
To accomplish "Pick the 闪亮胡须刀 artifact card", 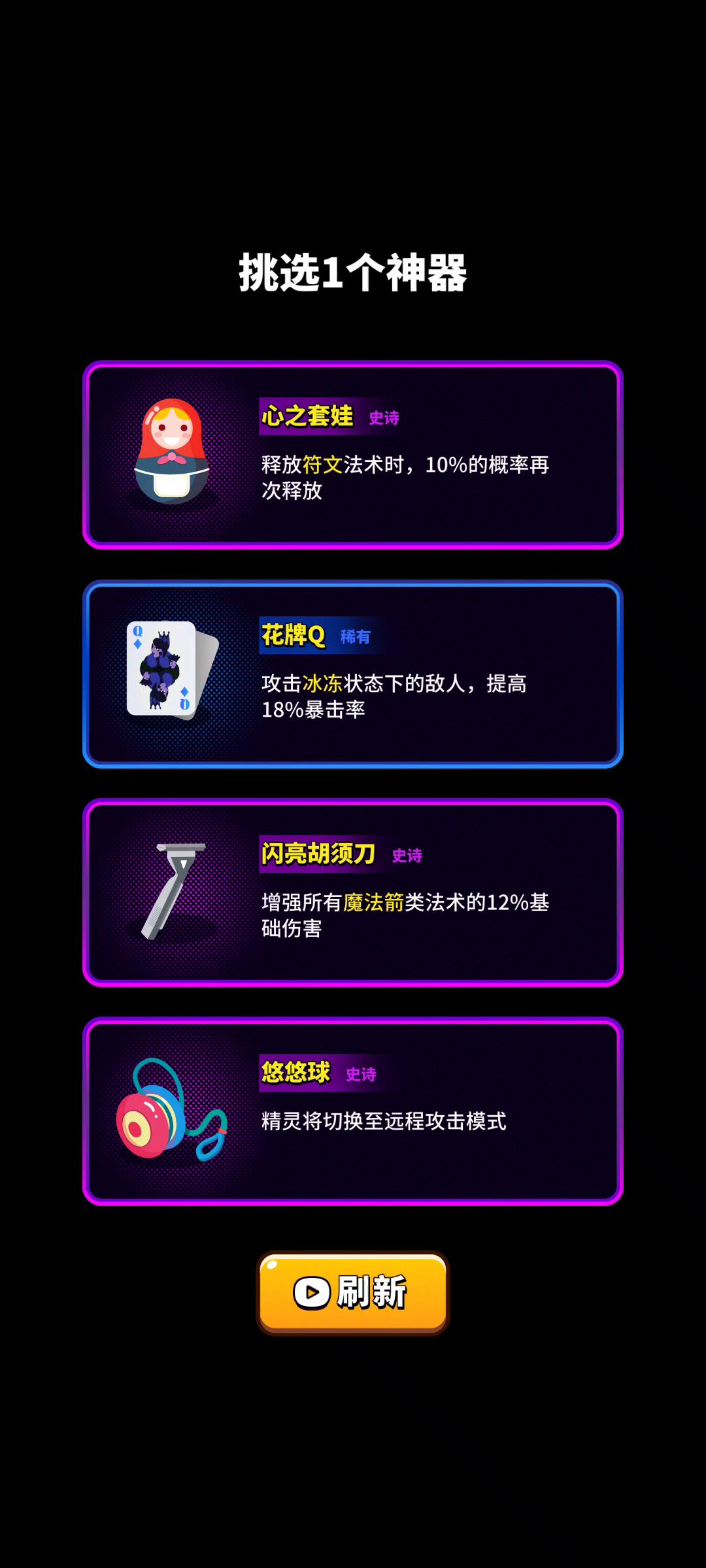I will [353, 892].
